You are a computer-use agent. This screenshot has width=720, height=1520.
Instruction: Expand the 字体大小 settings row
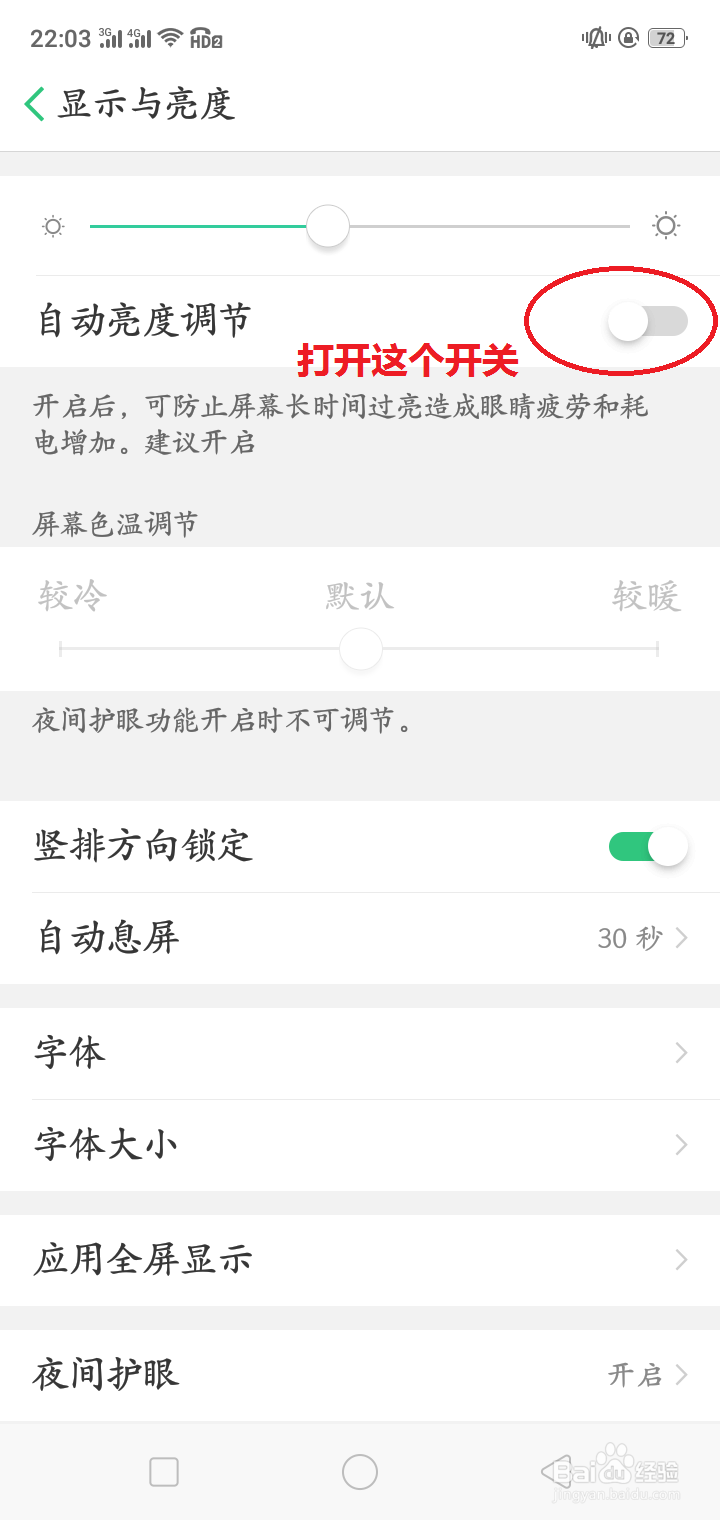coord(360,1145)
